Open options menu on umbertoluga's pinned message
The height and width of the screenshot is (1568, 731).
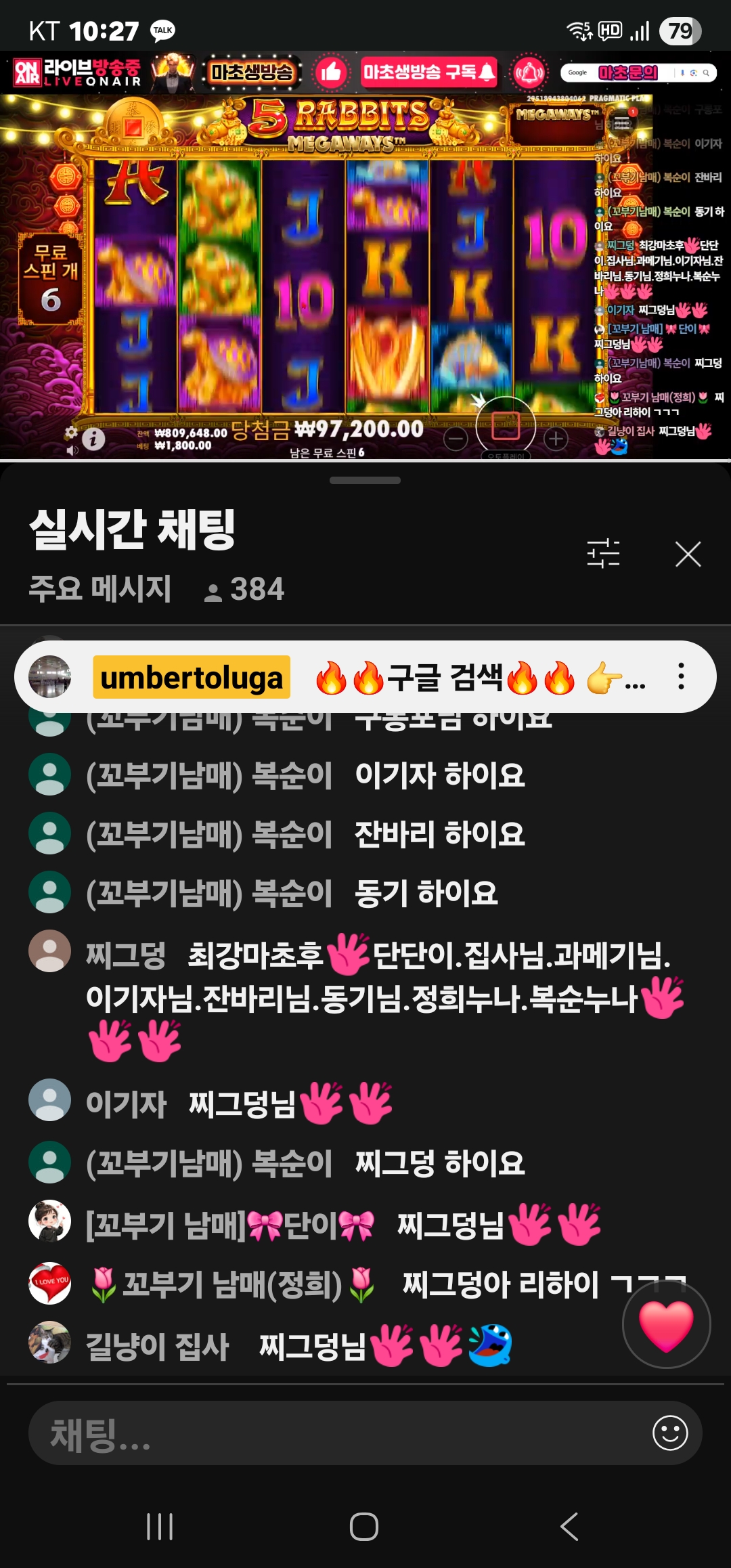tap(681, 676)
